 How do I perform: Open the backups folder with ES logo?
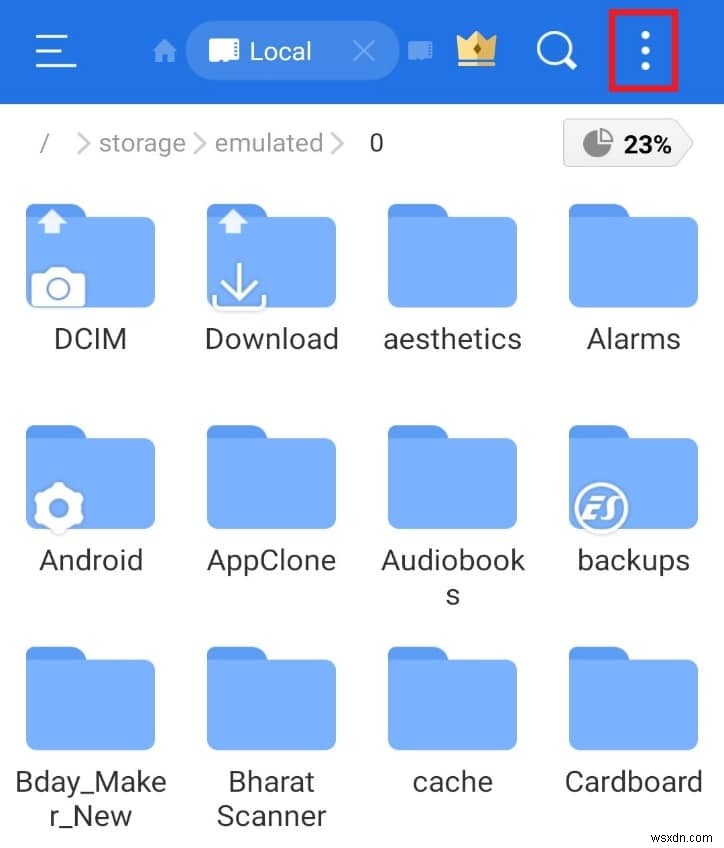click(633, 477)
